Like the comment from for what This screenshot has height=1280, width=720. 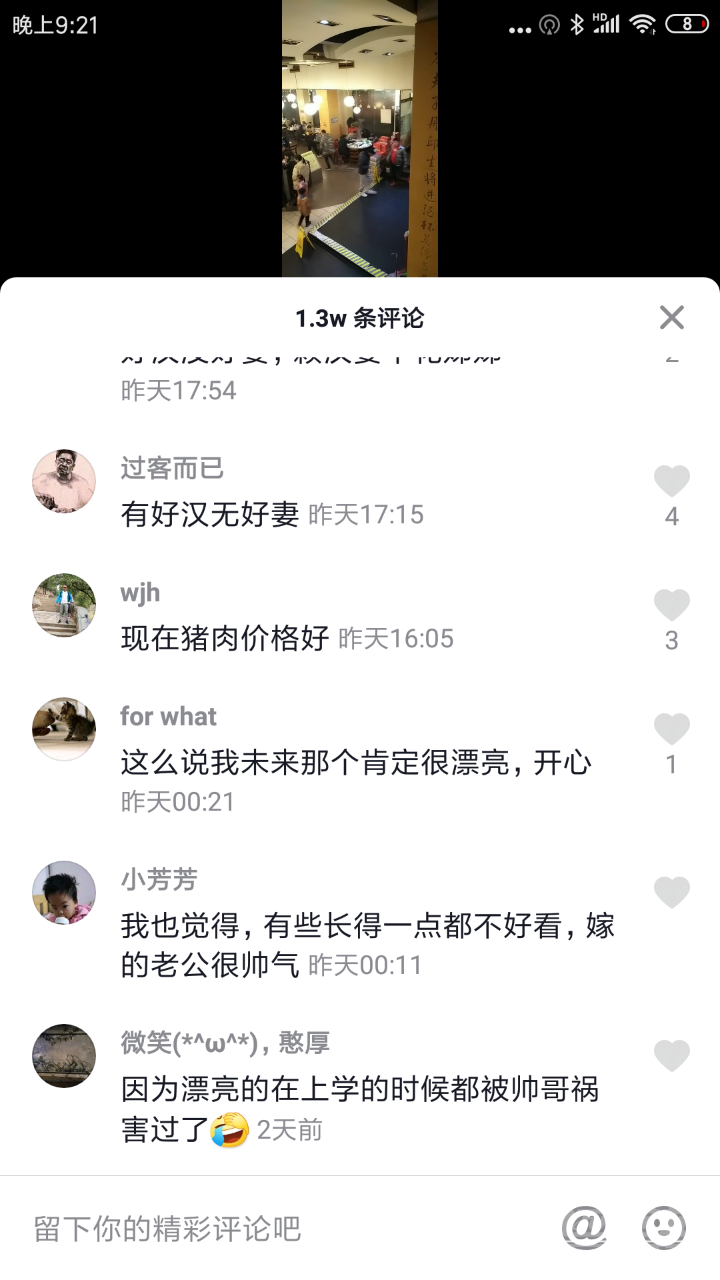[672, 730]
